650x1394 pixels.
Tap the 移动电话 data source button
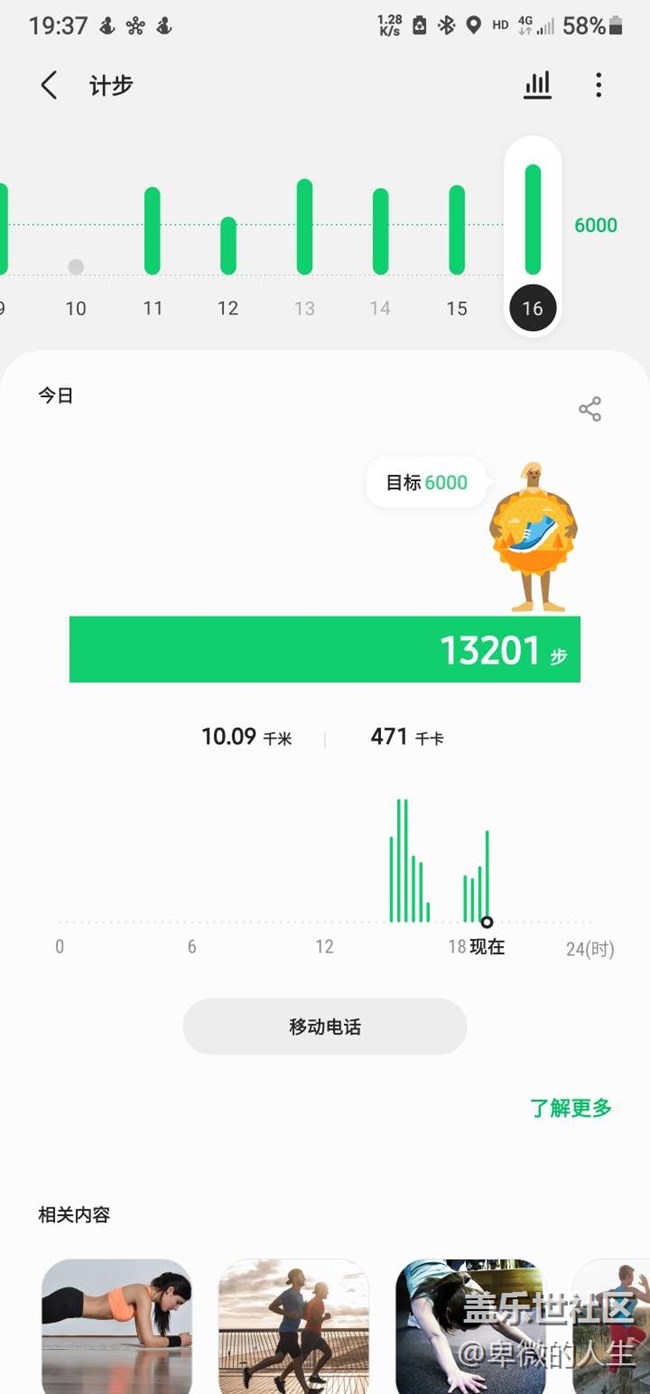coord(324,1027)
